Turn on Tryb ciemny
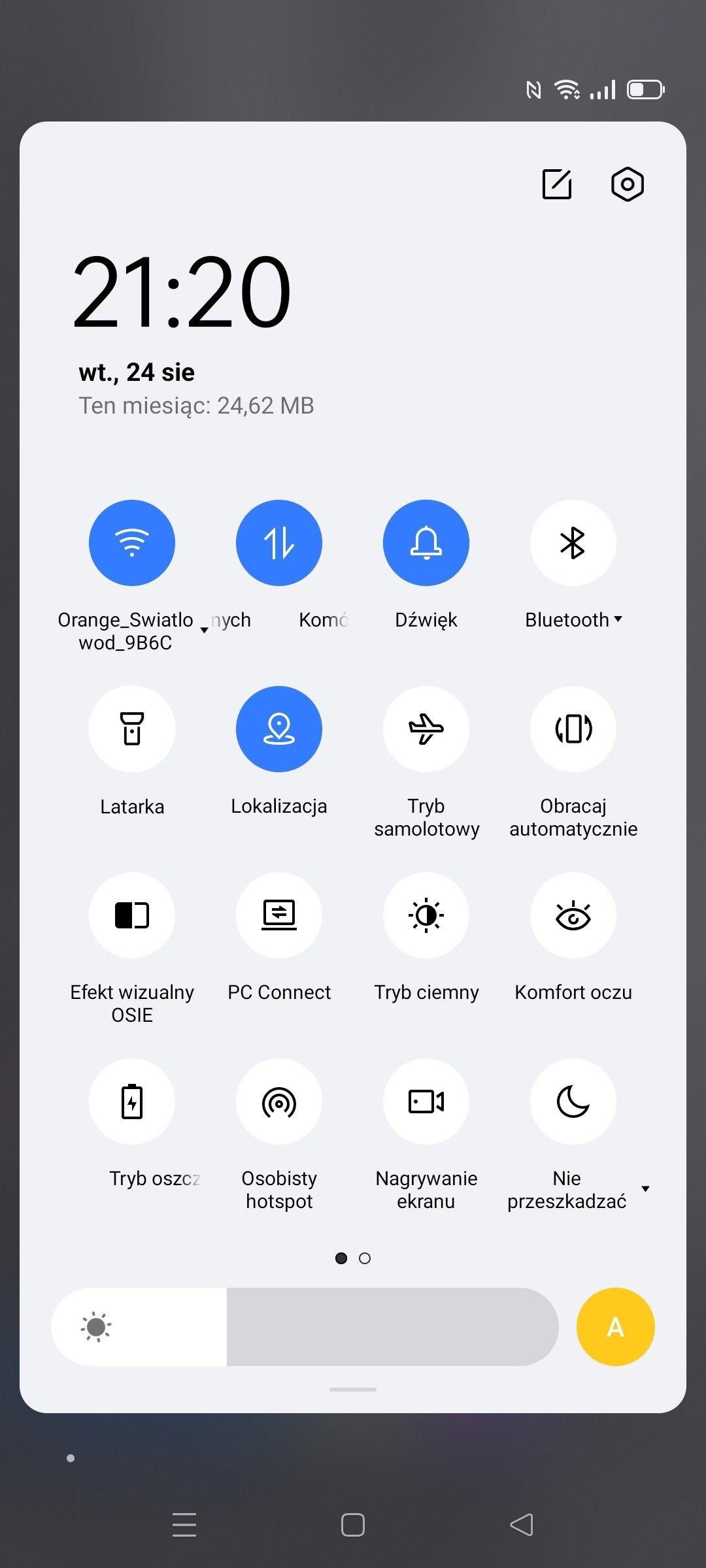 coord(426,915)
